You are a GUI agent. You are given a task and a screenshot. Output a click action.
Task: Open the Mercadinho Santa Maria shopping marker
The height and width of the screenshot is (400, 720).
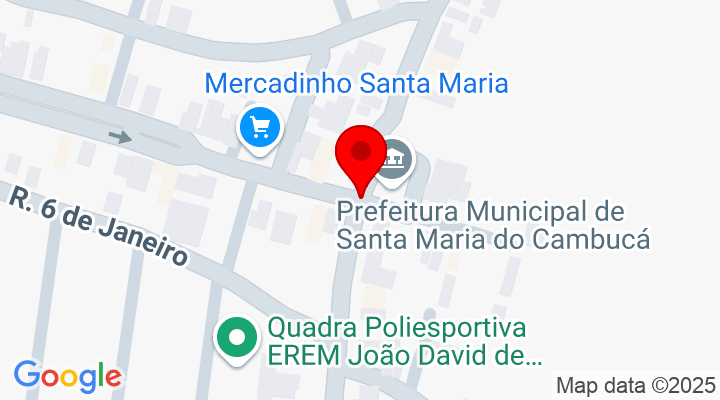pos(261,128)
